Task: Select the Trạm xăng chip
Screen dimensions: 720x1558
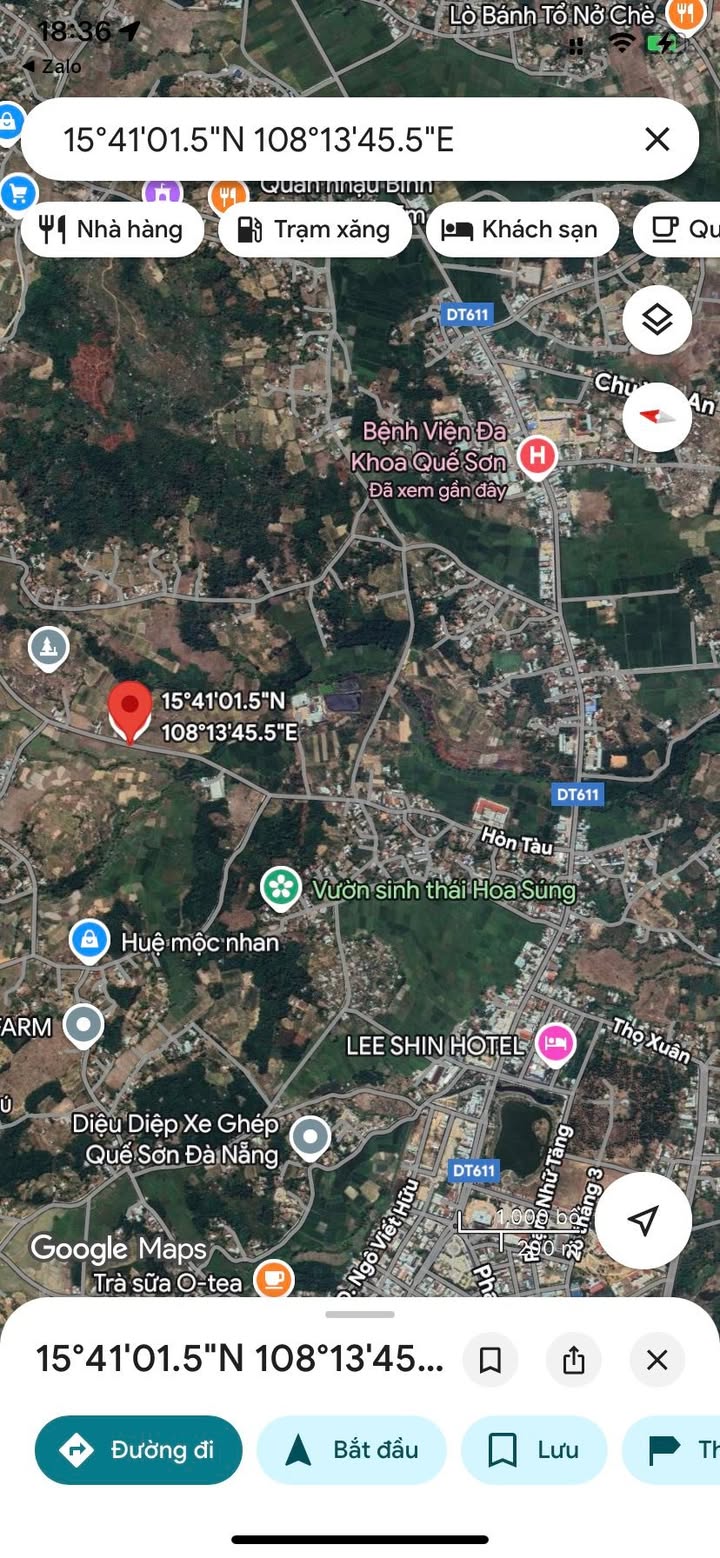Action: pyautogui.click(x=315, y=230)
